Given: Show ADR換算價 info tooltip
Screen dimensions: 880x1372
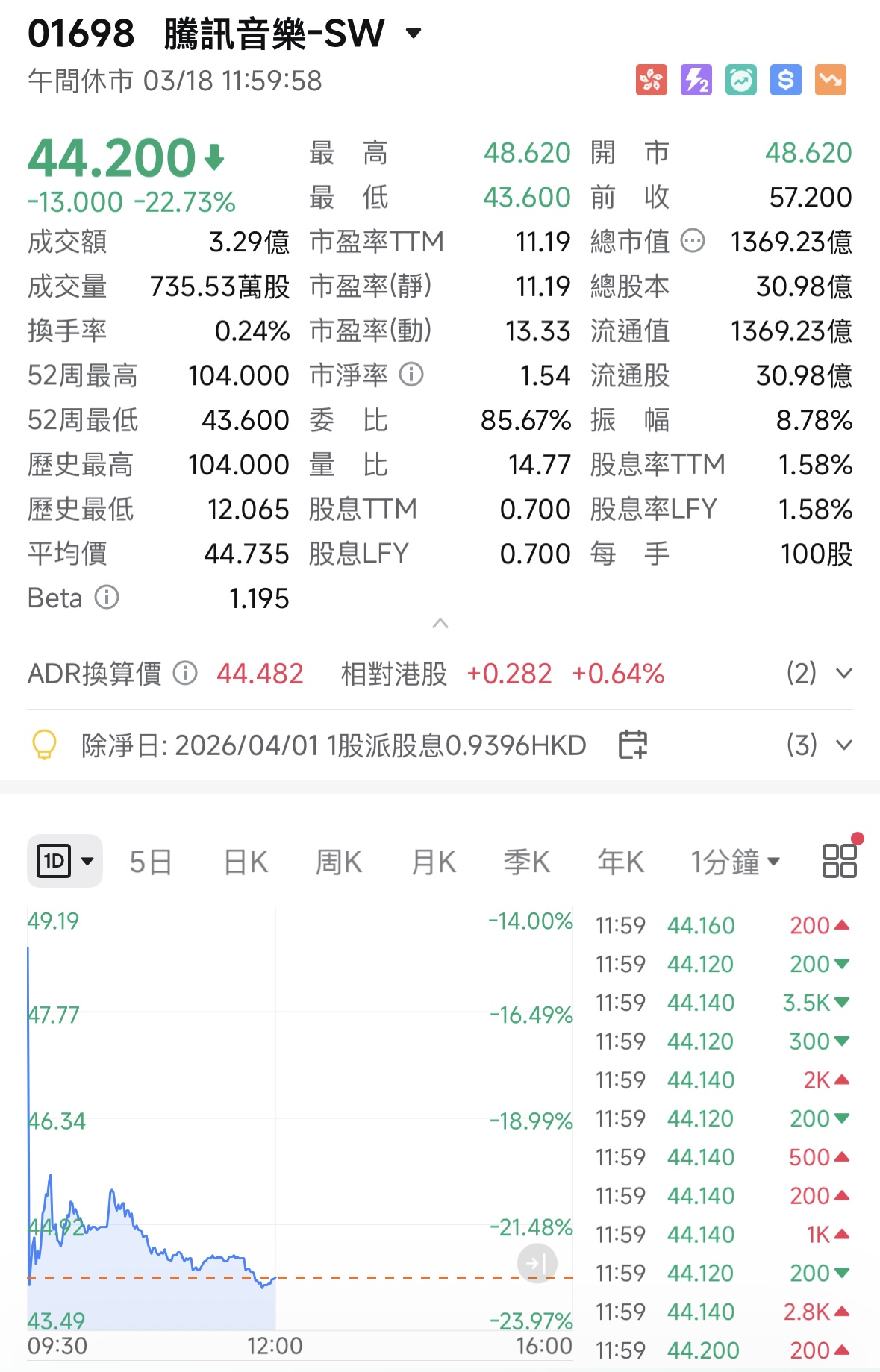Looking at the screenshot, I should pyautogui.click(x=185, y=674).
